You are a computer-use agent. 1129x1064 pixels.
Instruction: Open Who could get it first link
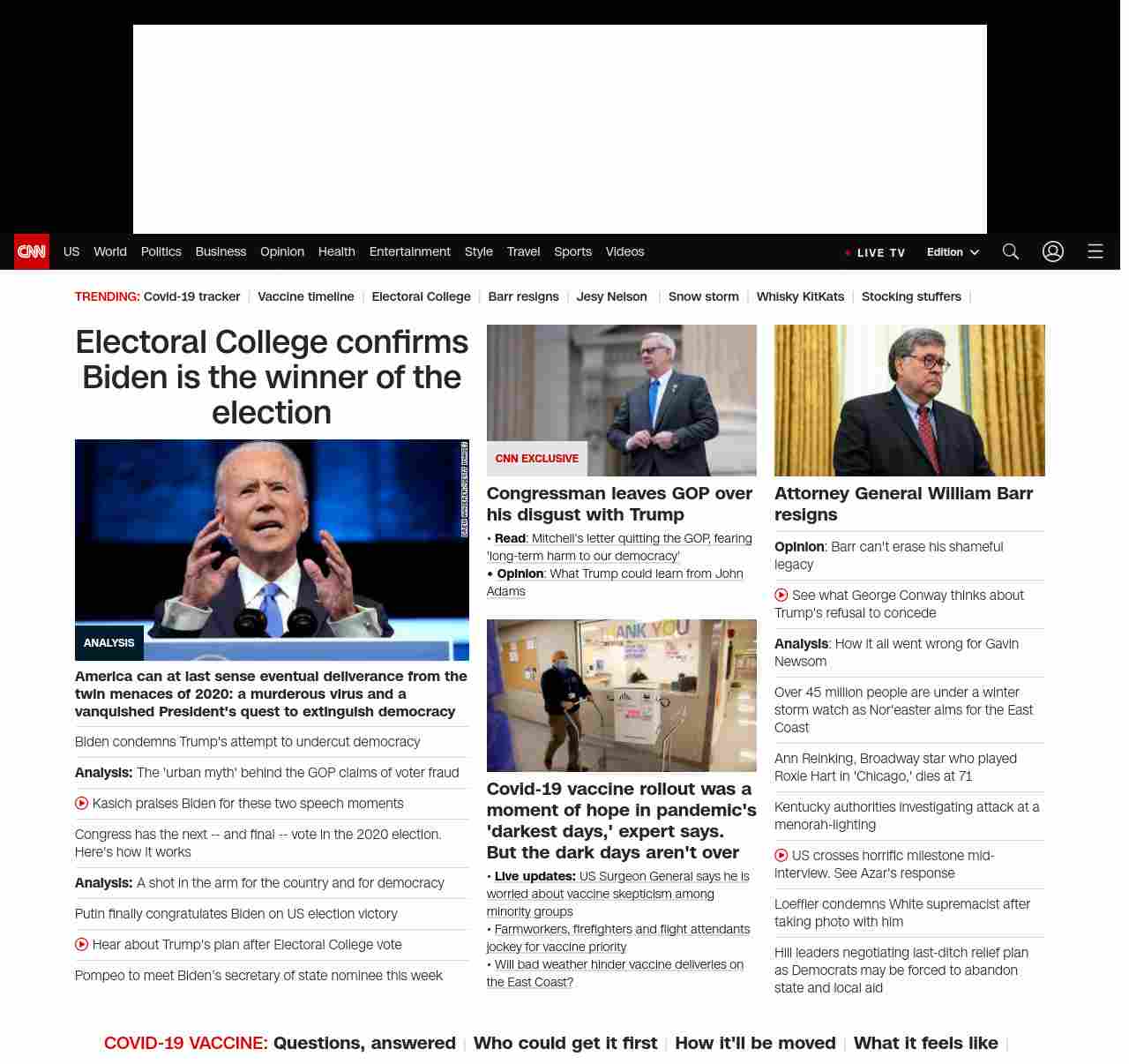point(565,1043)
